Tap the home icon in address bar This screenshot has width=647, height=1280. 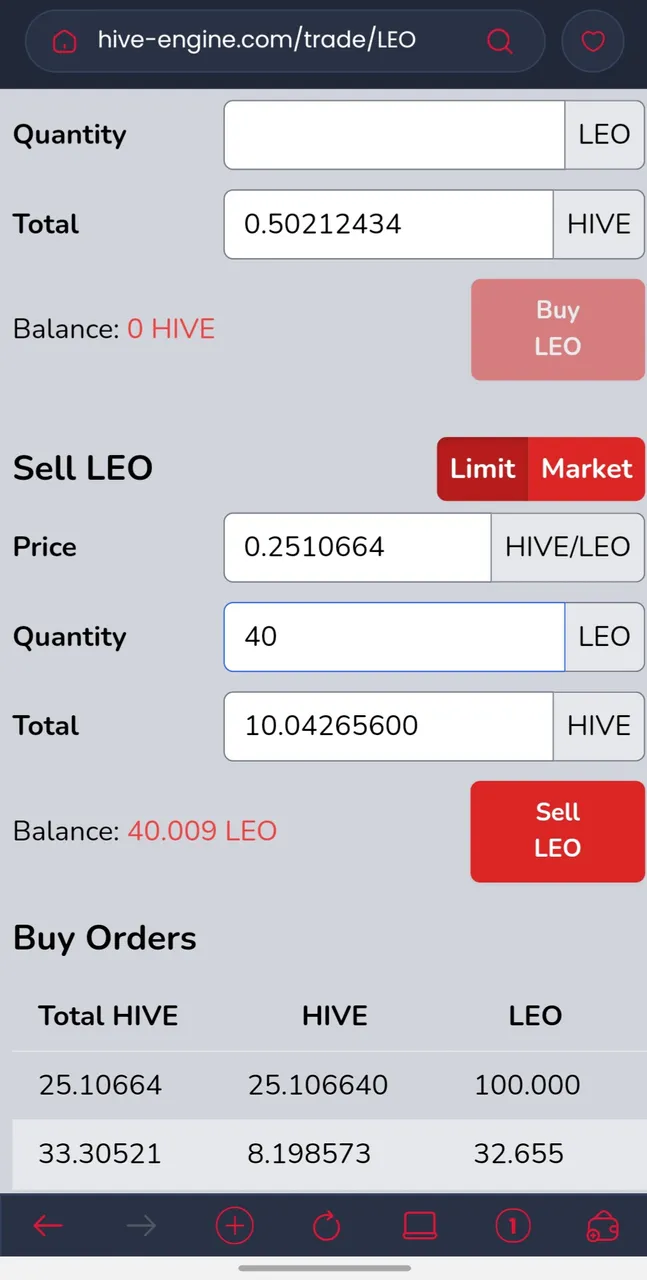pos(65,41)
